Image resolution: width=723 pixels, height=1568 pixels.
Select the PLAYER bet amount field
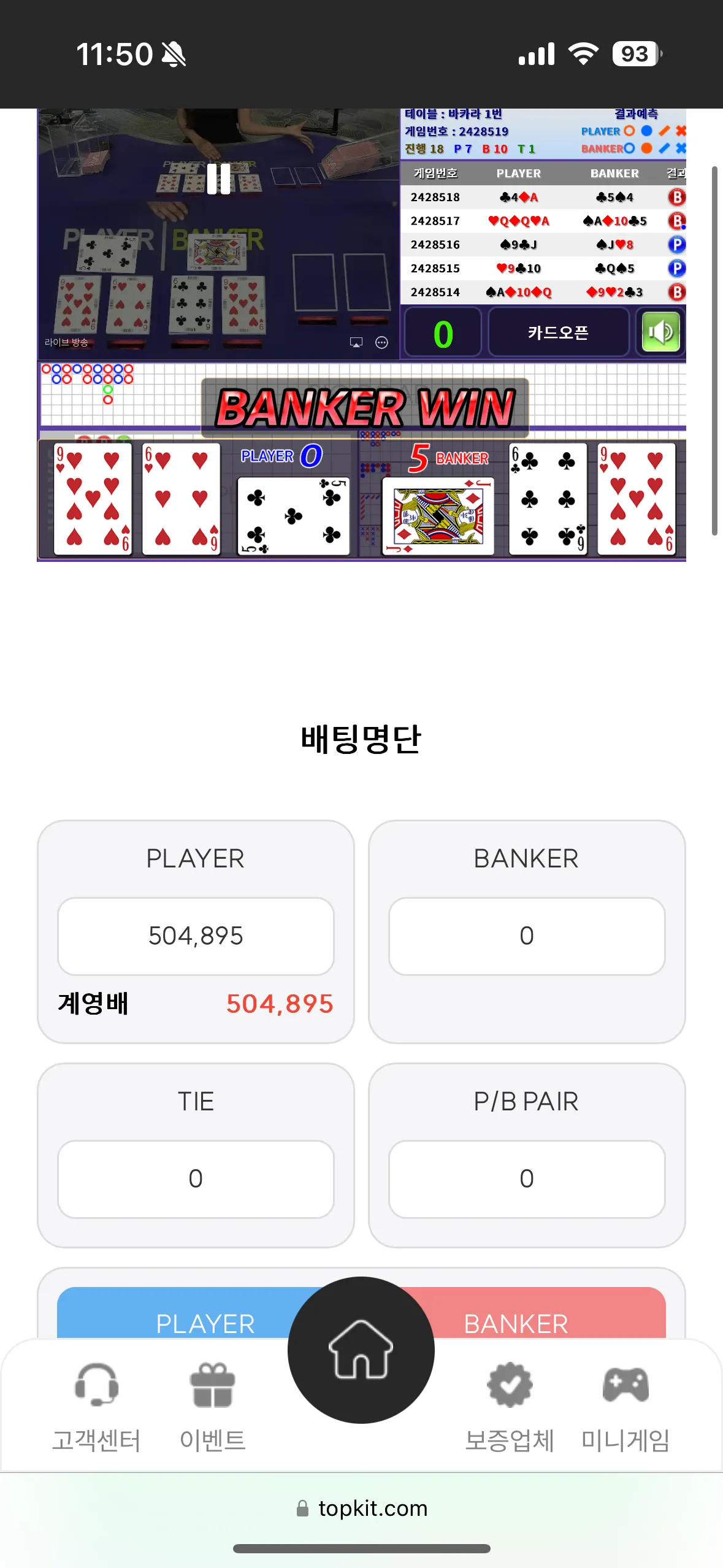[196, 936]
